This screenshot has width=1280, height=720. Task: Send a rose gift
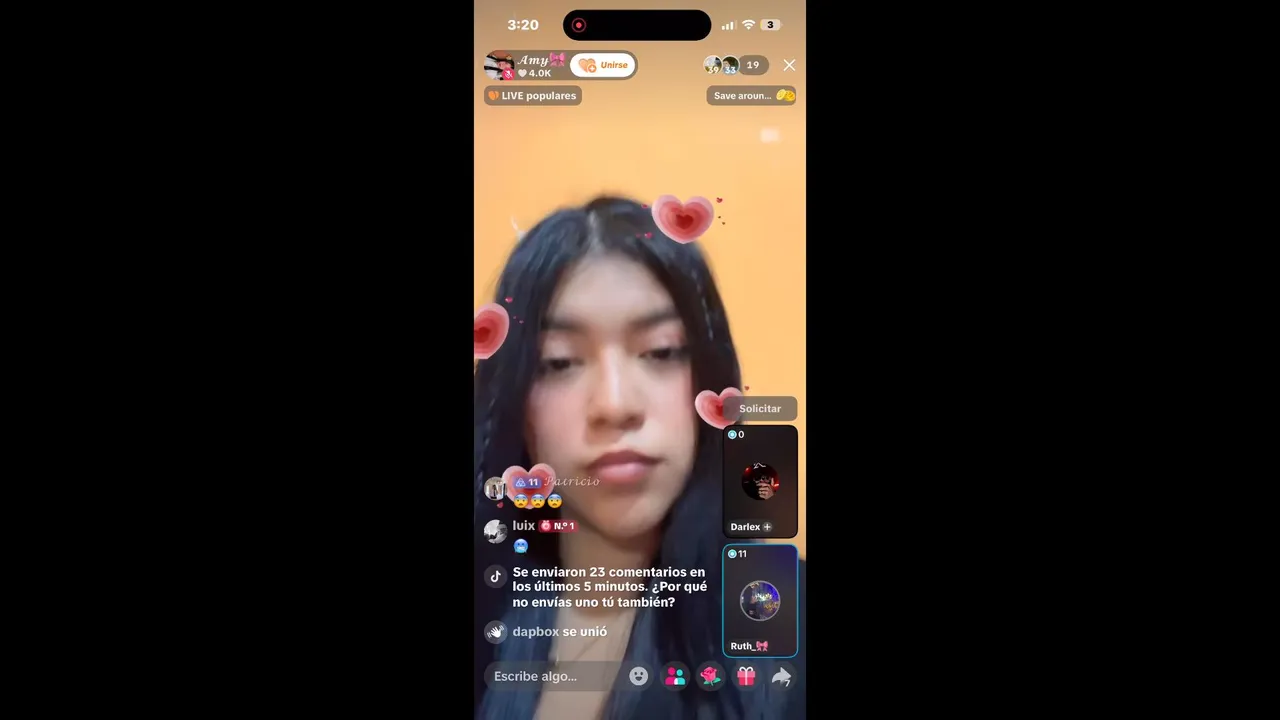(710, 676)
